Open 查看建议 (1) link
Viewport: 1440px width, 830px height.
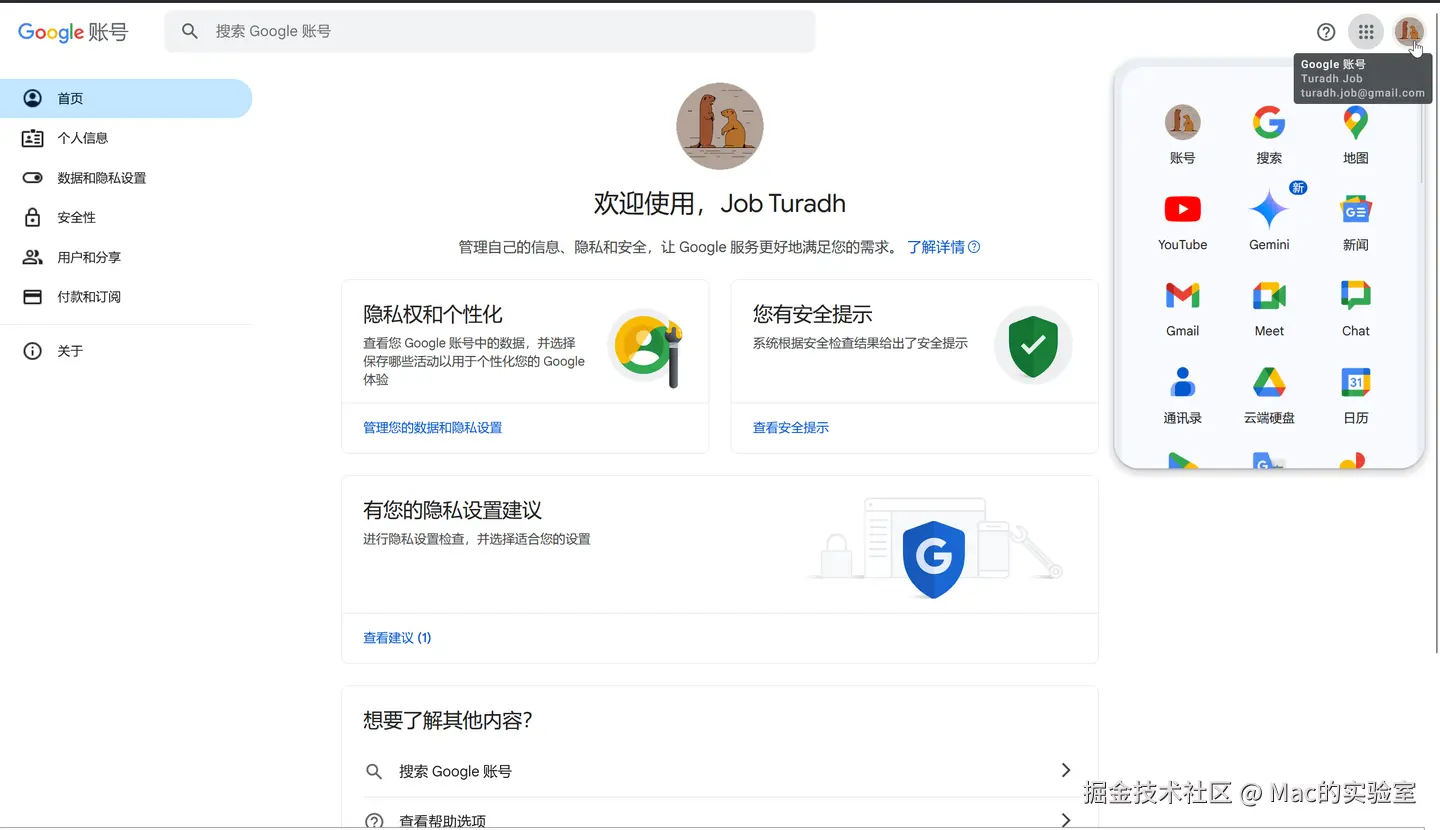[397, 638]
